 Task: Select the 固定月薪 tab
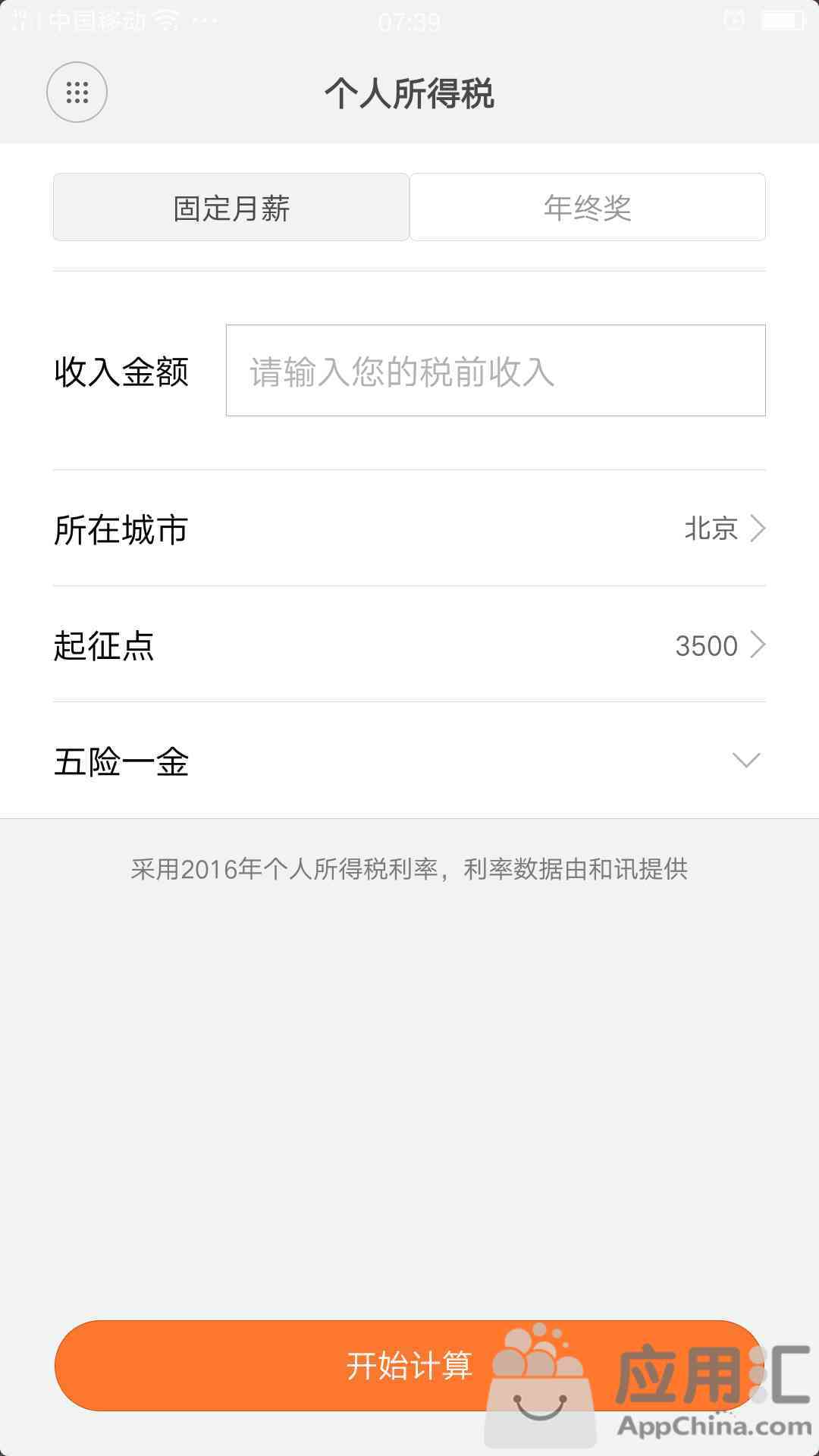tap(231, 207)
